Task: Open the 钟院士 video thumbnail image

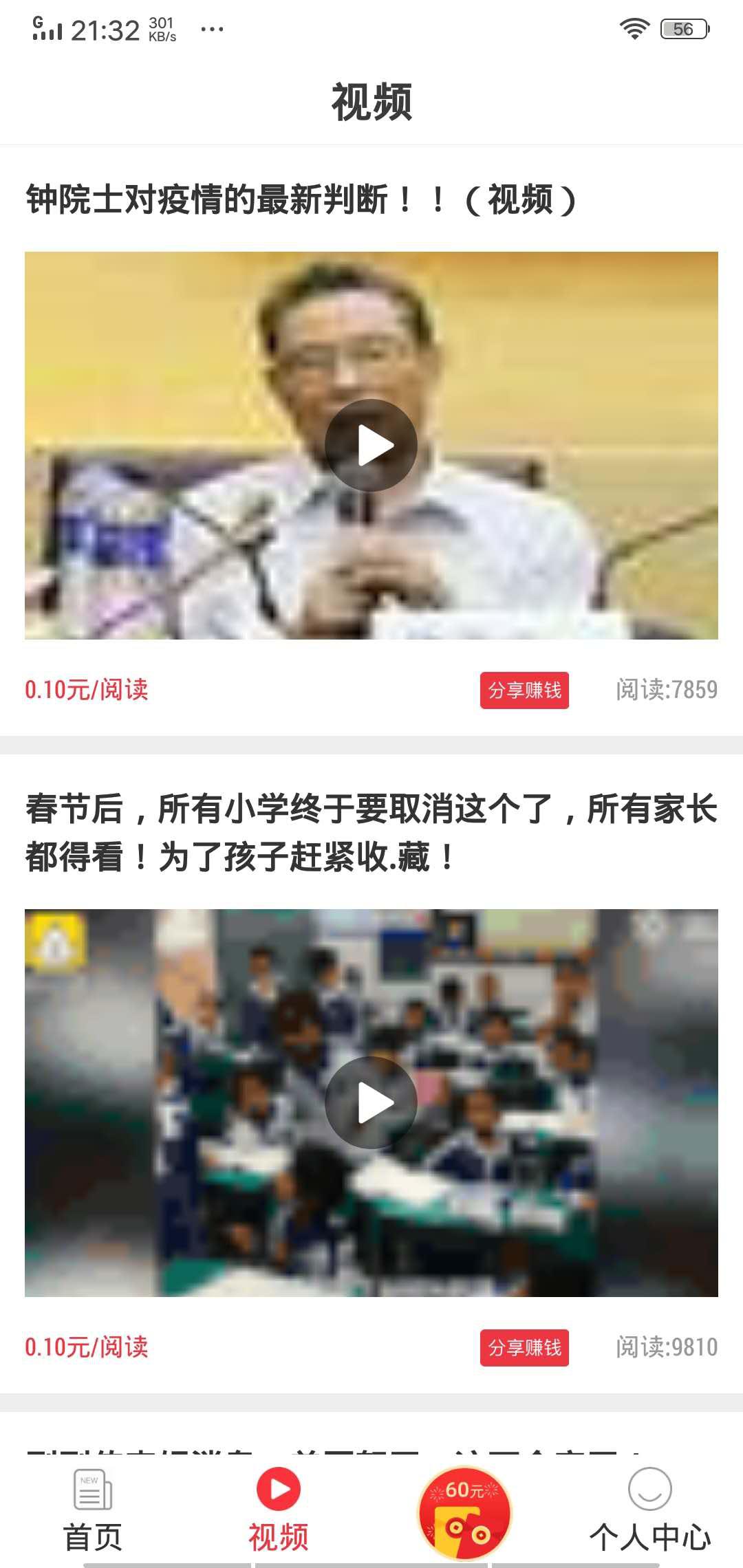Action: coord(370,445)
